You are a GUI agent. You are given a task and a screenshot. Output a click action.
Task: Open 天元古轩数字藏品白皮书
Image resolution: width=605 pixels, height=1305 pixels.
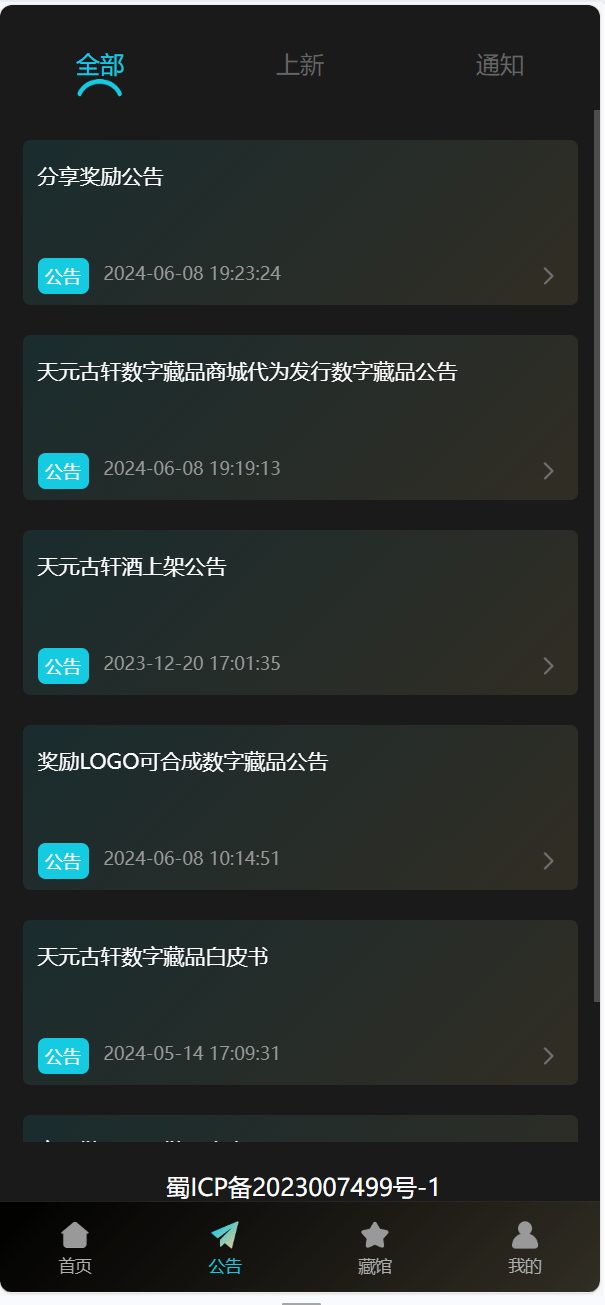pyautogui.click(x=300, y=1002)
